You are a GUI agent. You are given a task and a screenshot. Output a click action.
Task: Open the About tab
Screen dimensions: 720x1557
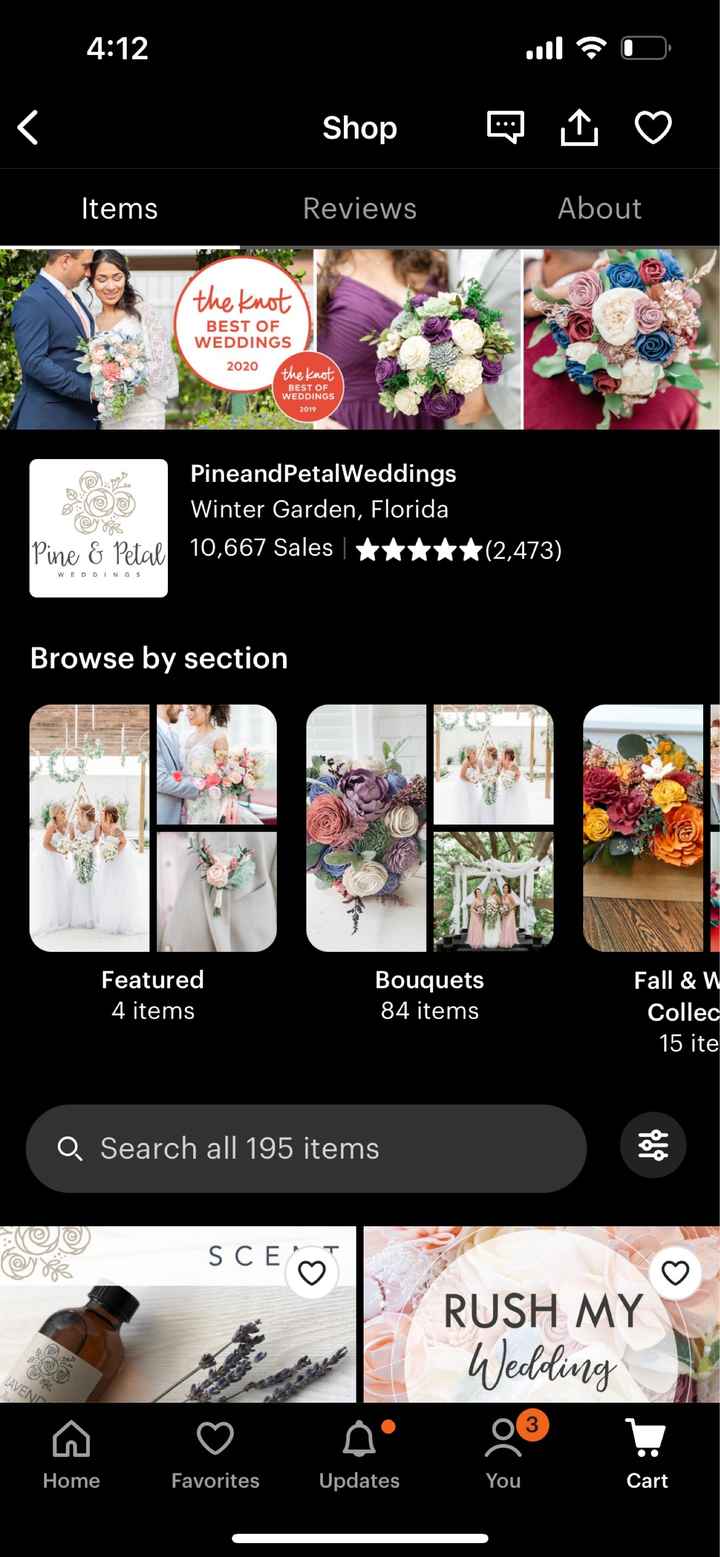point(599,208)
